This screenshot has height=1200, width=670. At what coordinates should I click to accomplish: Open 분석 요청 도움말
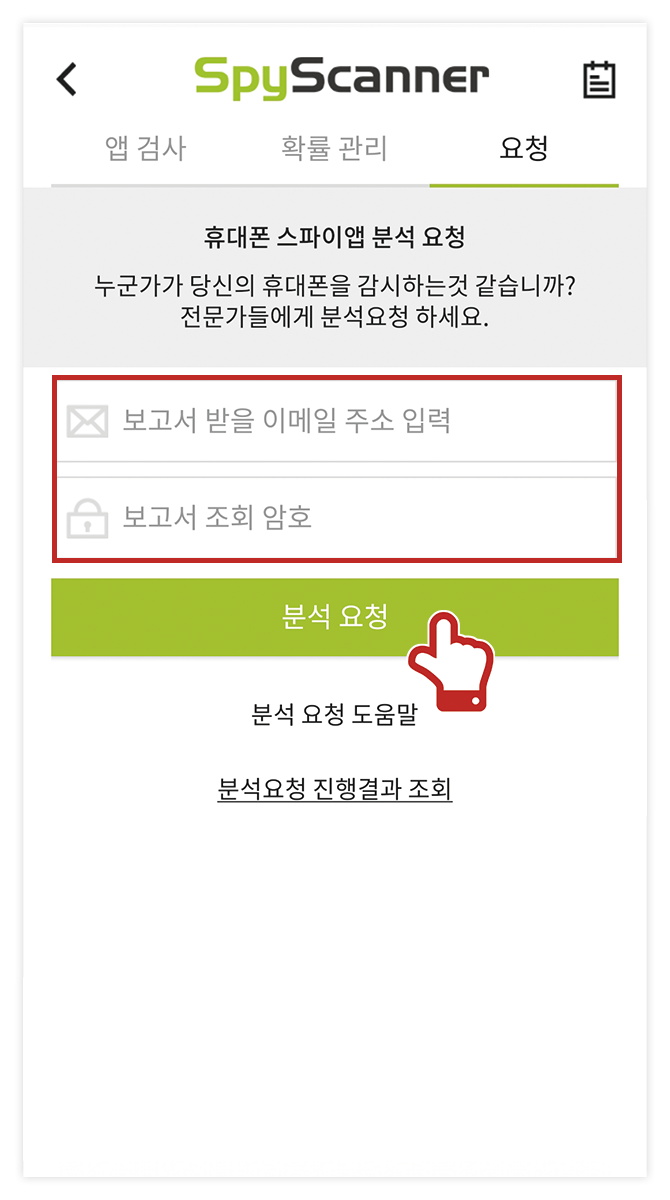334,715
